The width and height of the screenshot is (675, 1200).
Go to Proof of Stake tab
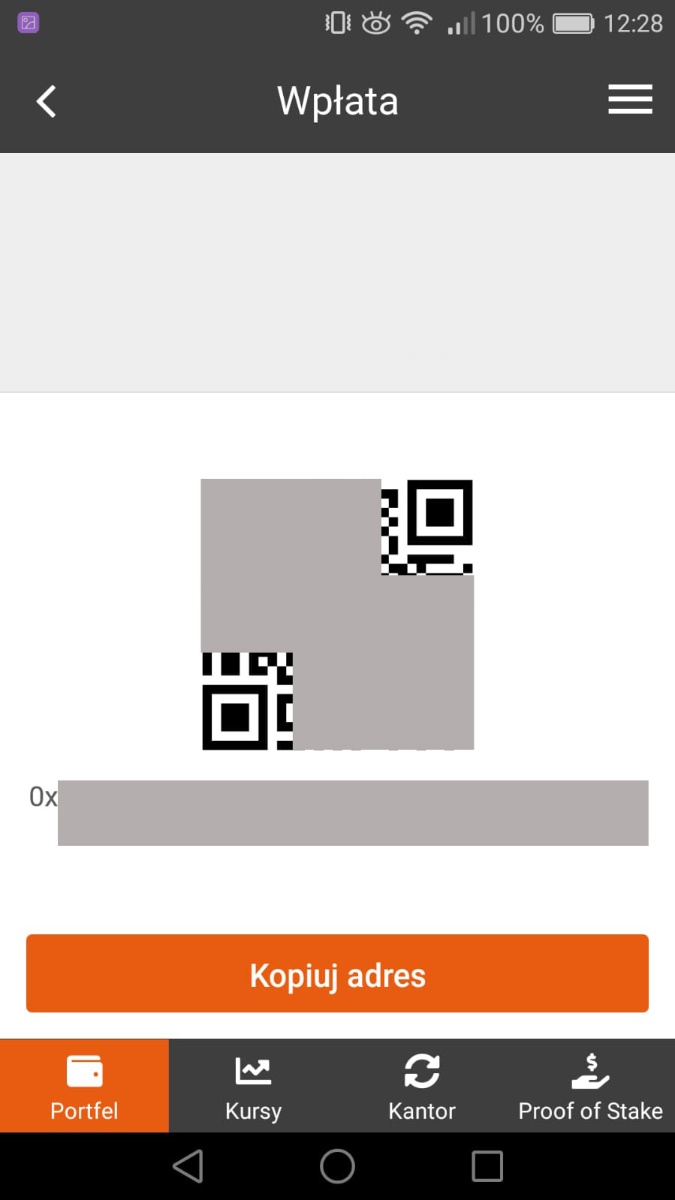tap(590, 1086)
